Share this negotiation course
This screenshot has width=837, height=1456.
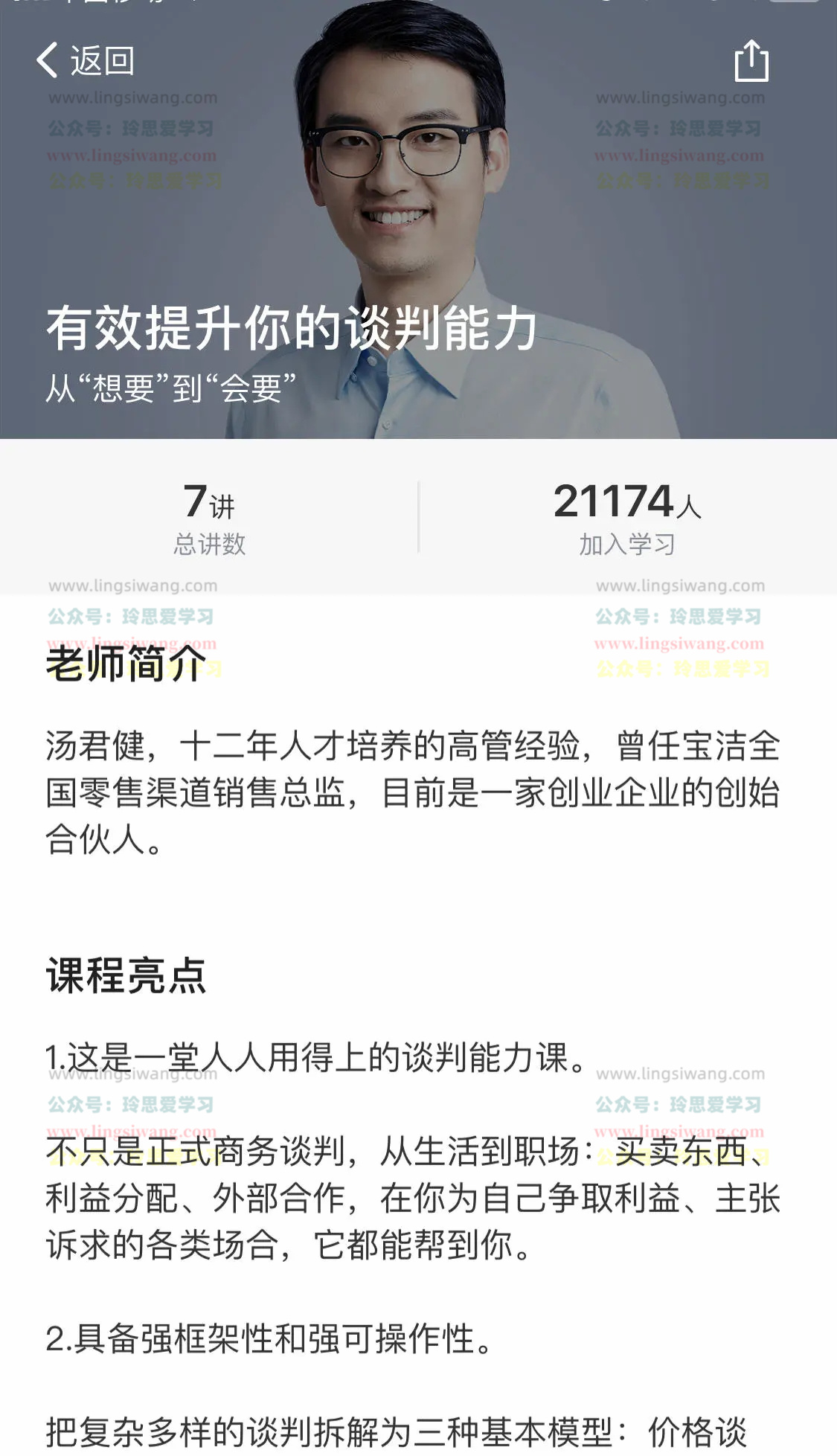pos(751,61)
